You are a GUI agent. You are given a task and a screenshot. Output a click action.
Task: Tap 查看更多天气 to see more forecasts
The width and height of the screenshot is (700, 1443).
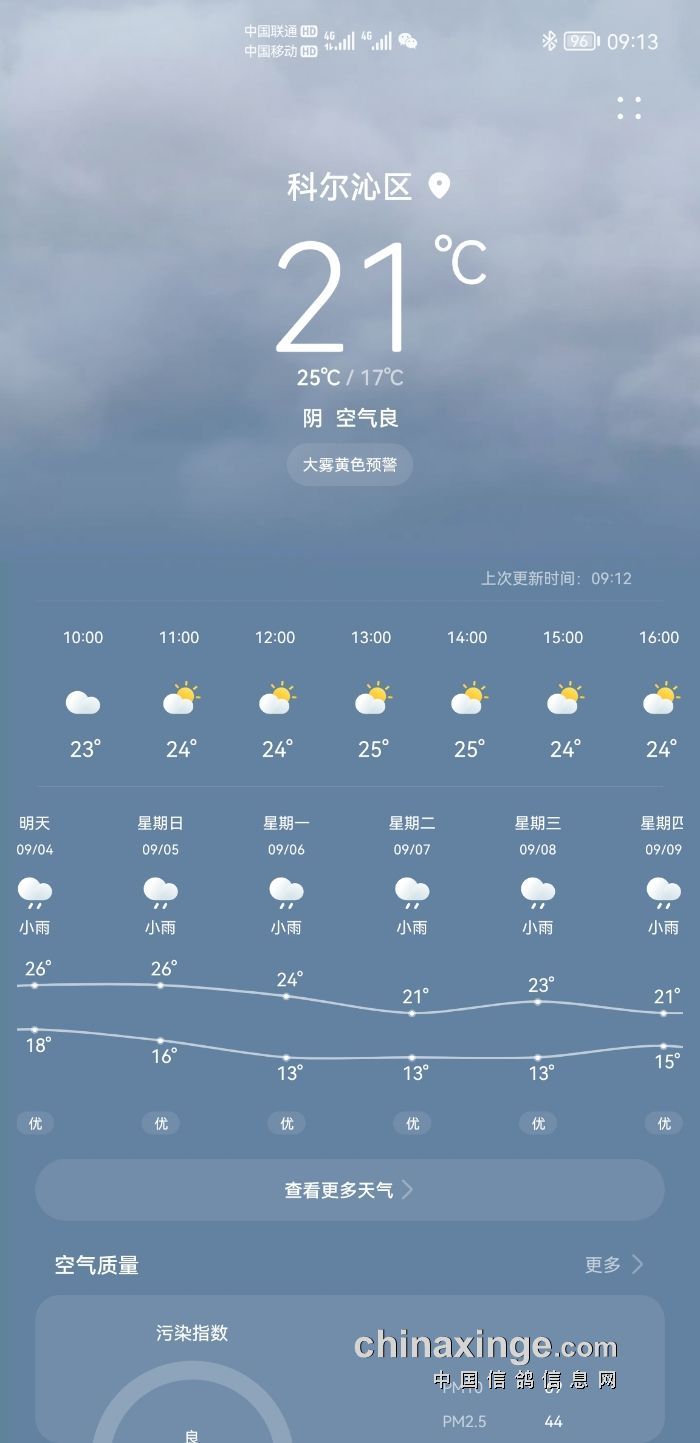[350, 1190]
